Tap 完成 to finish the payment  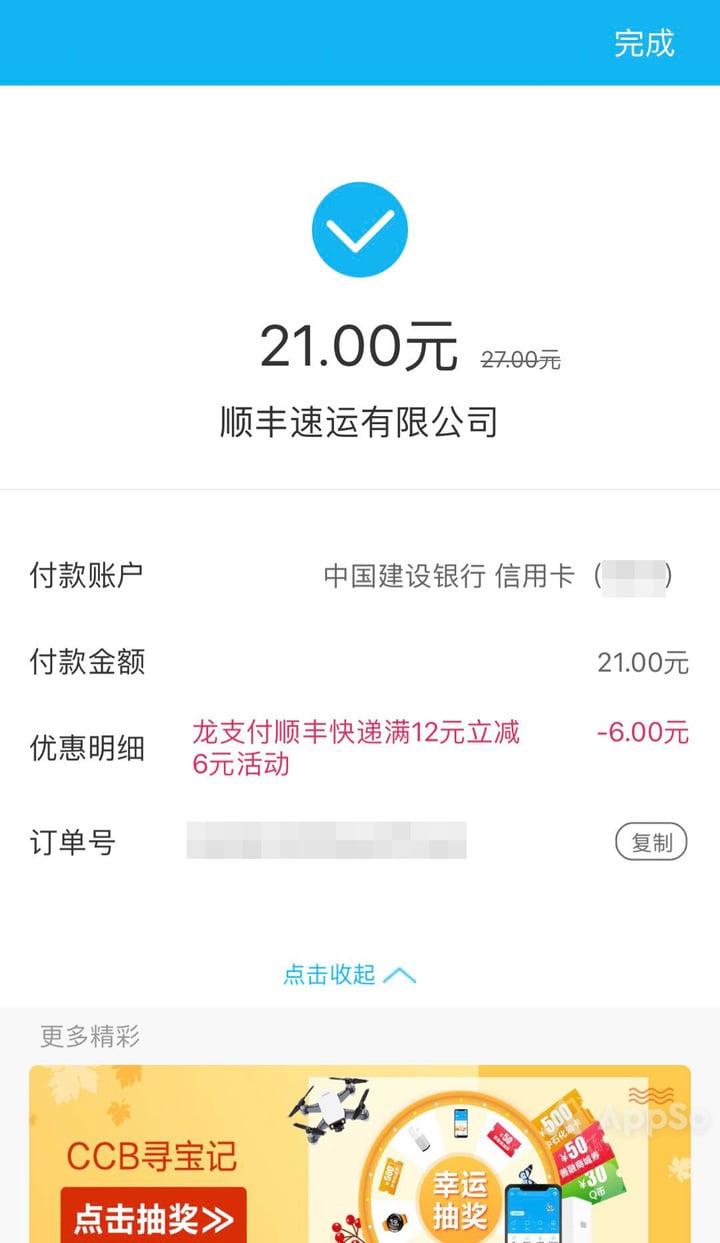644,43
